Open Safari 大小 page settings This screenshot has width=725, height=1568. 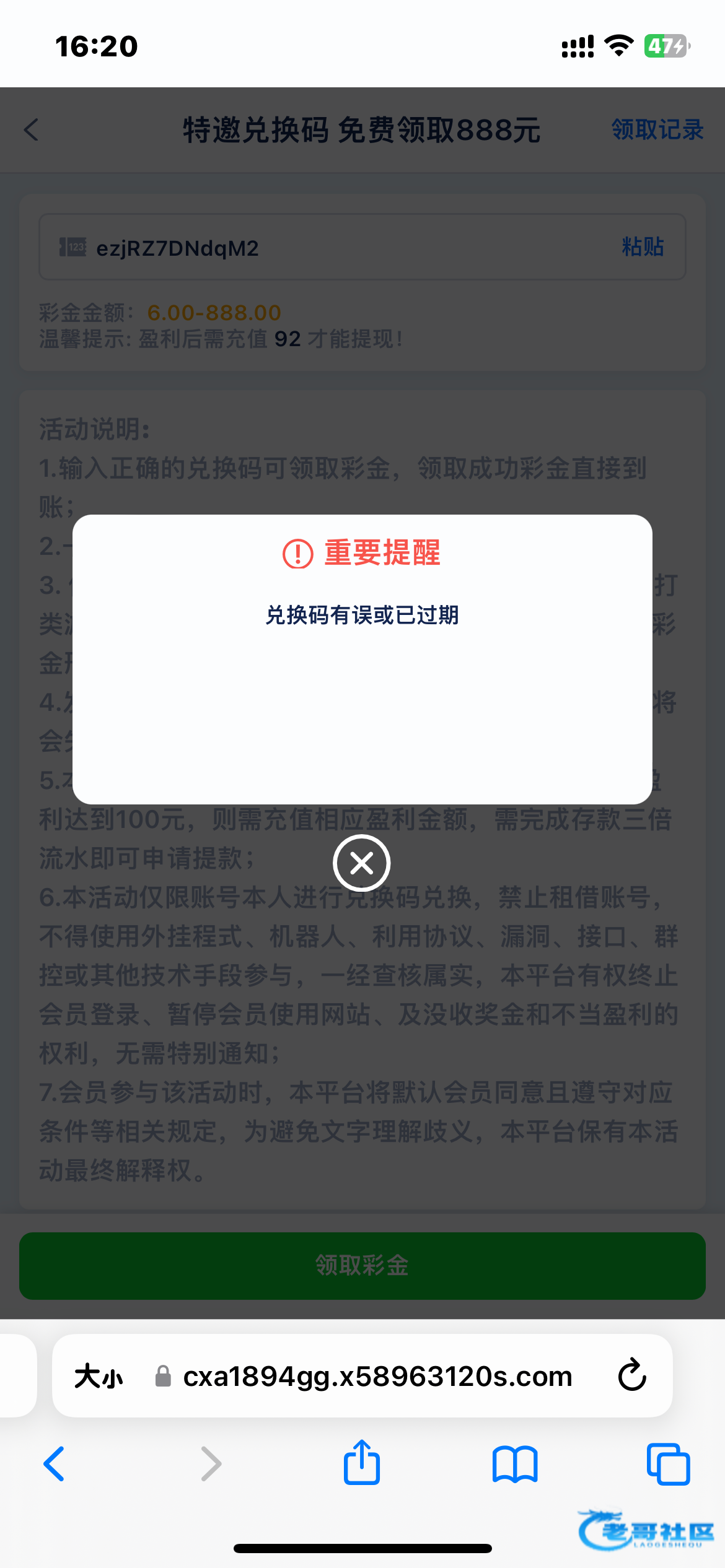tap(99, 1377)
